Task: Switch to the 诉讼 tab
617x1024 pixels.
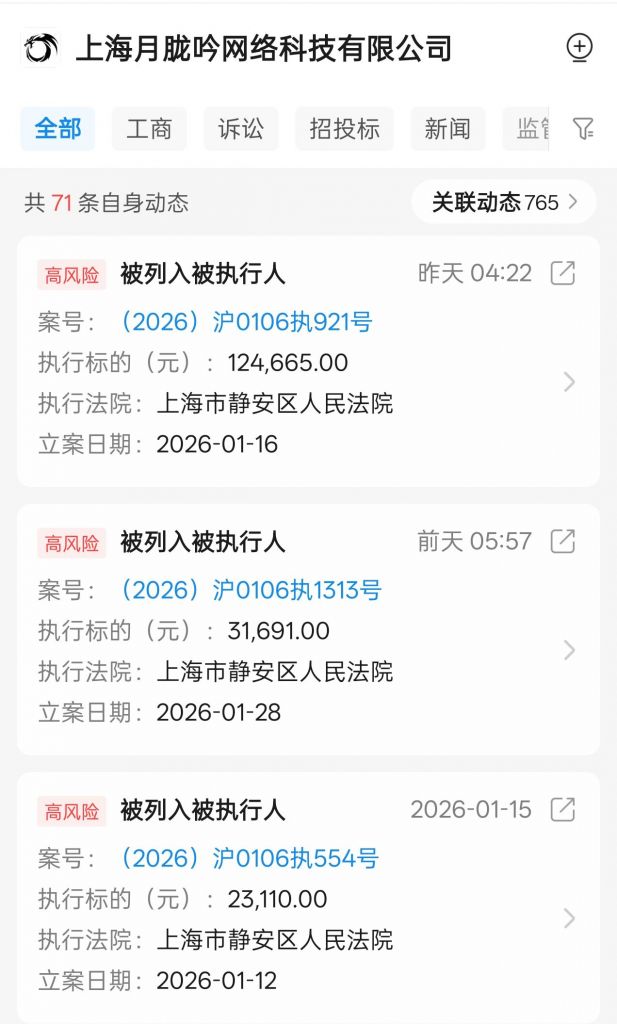Action: (x=241, y=129)
